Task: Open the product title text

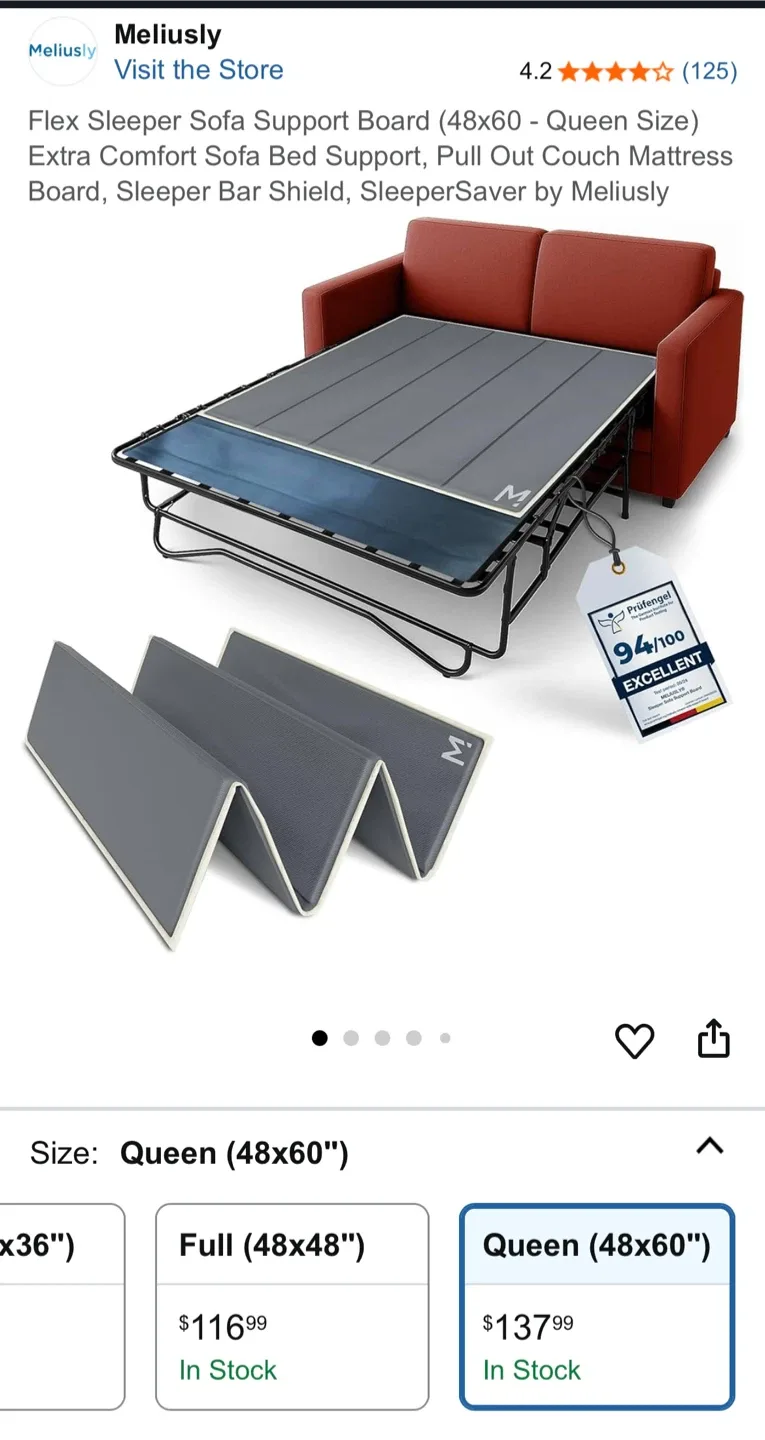Action: click(x=380, y=157)
